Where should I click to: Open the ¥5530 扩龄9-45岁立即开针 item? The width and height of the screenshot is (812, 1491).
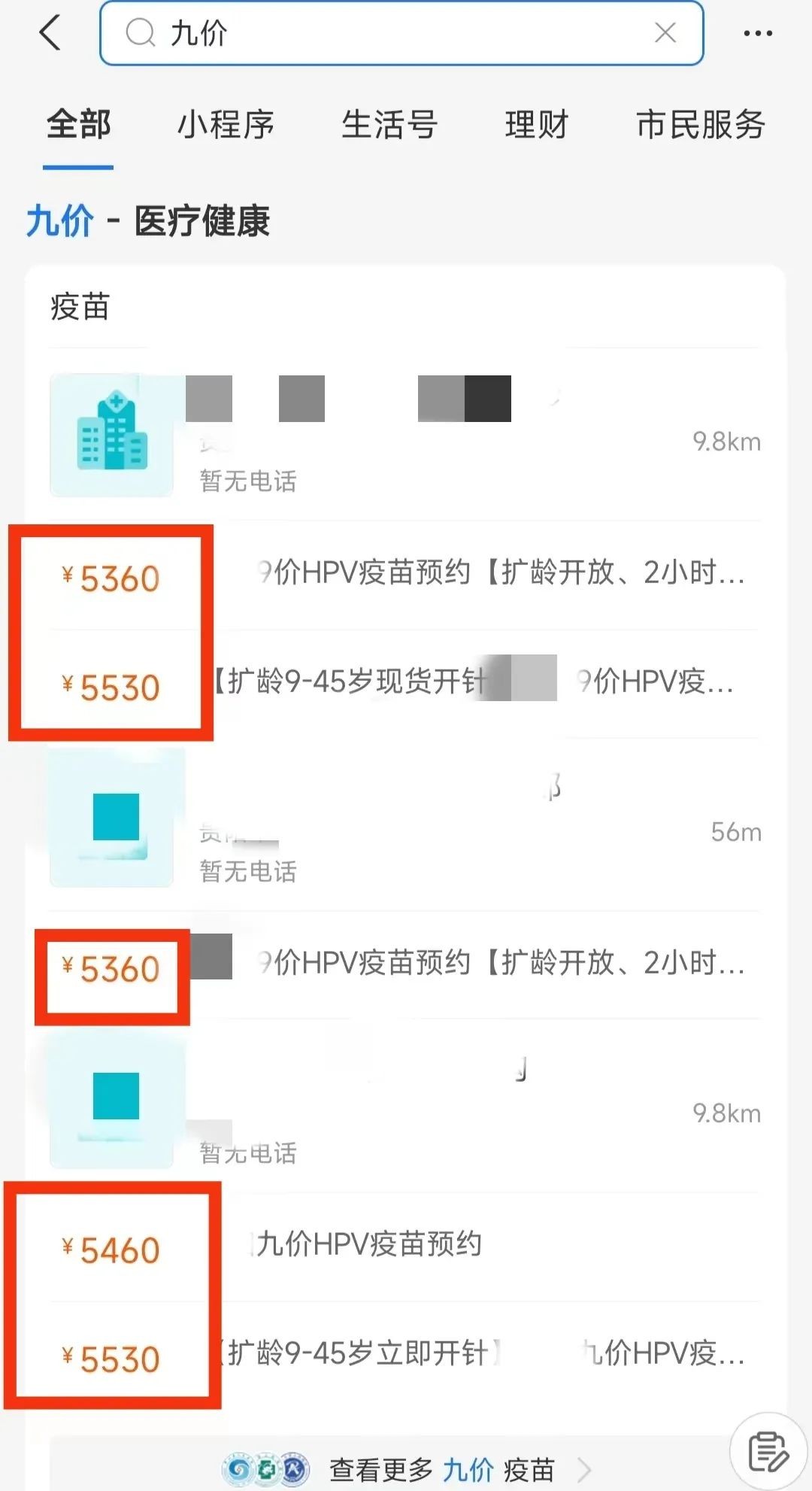[406, 1354]
